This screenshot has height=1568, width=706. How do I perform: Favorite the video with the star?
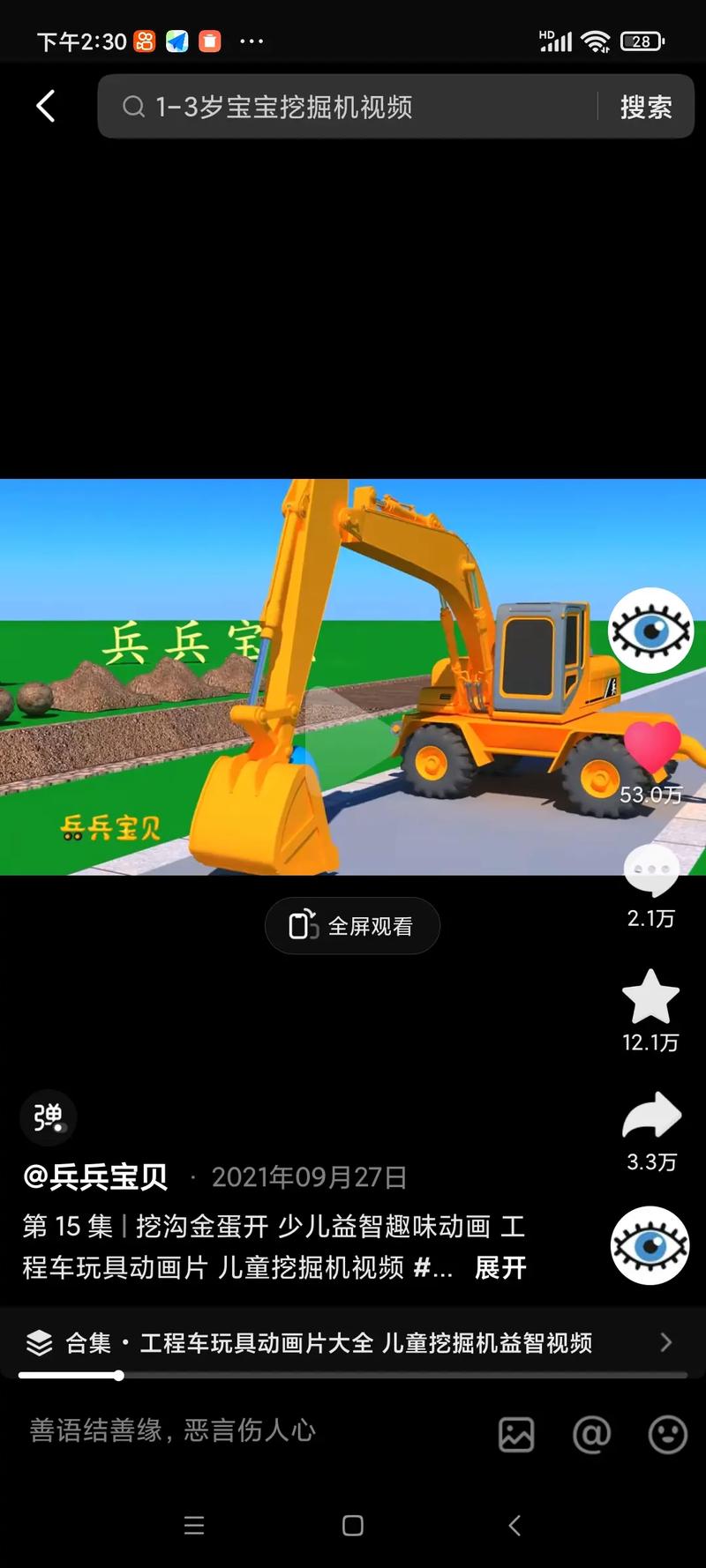(x=651, y=997)
